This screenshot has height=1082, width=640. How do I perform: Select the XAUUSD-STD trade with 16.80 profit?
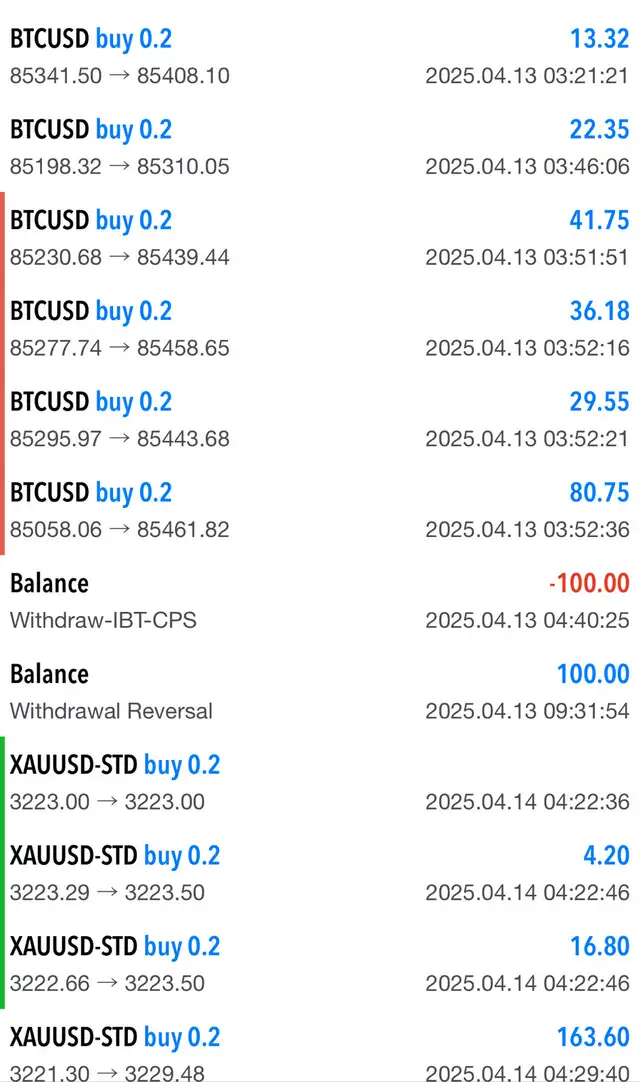(320, 964)
